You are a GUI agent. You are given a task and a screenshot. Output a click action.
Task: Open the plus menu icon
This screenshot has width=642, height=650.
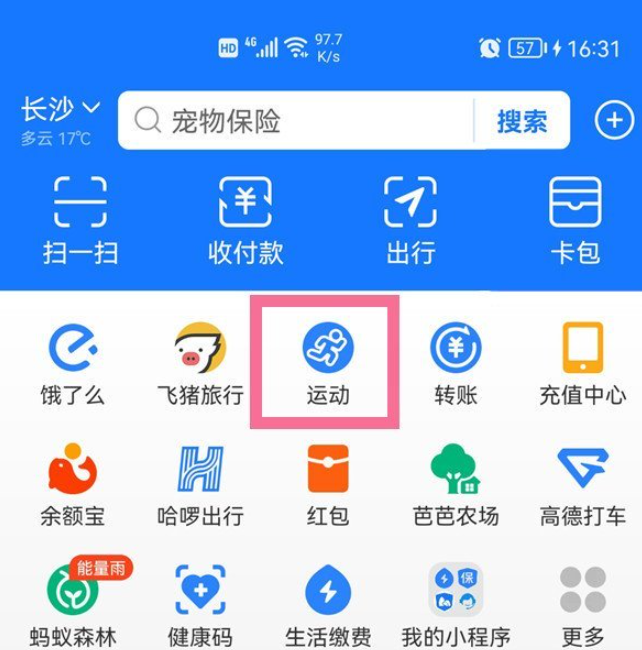coord(612,121)
